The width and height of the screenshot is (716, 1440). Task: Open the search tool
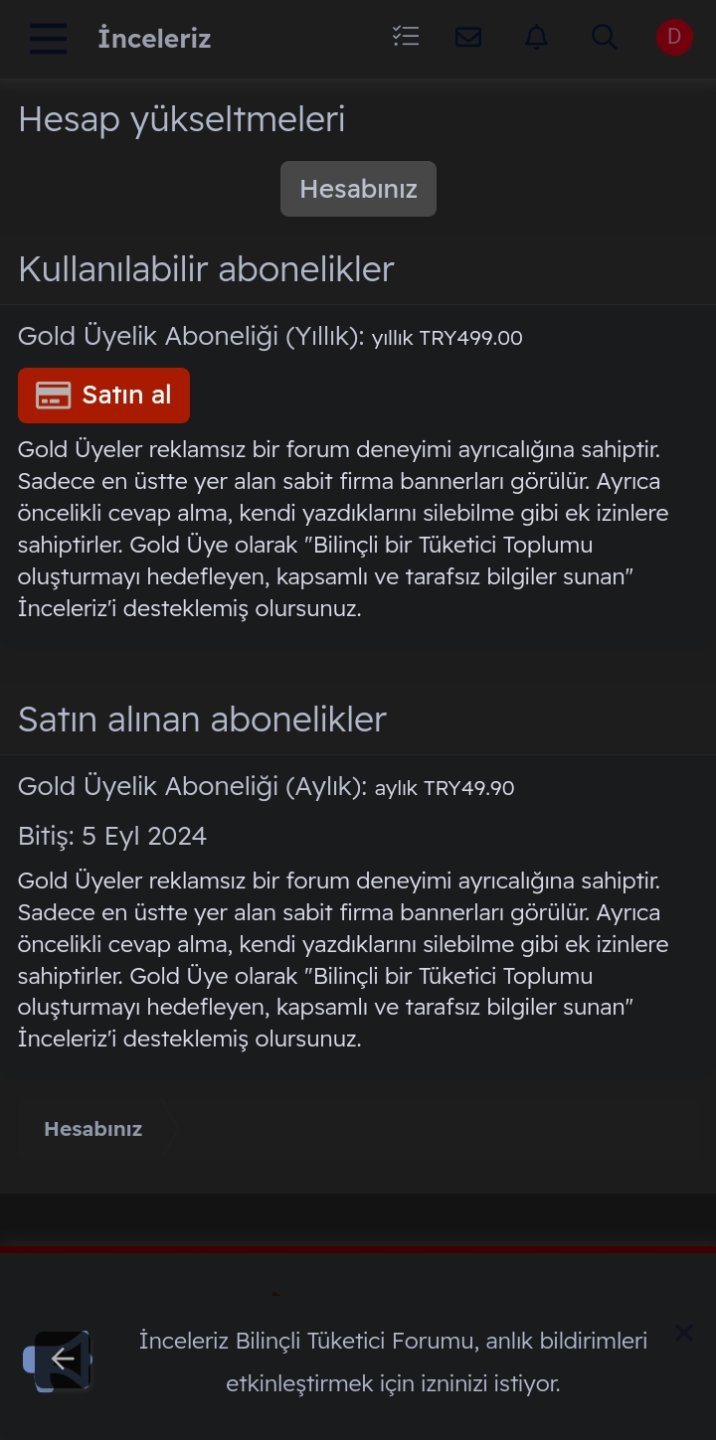click(604, 37)
